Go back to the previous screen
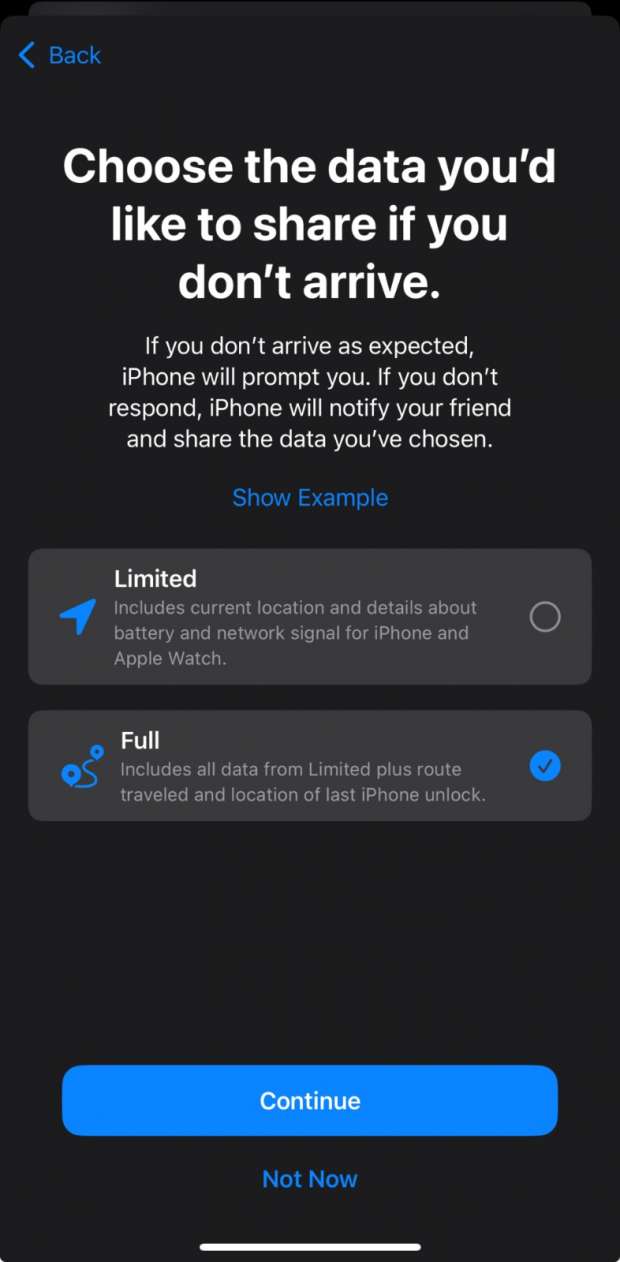Image resolution: width=620 pixels, height=1262 pixels. (60, 55)
